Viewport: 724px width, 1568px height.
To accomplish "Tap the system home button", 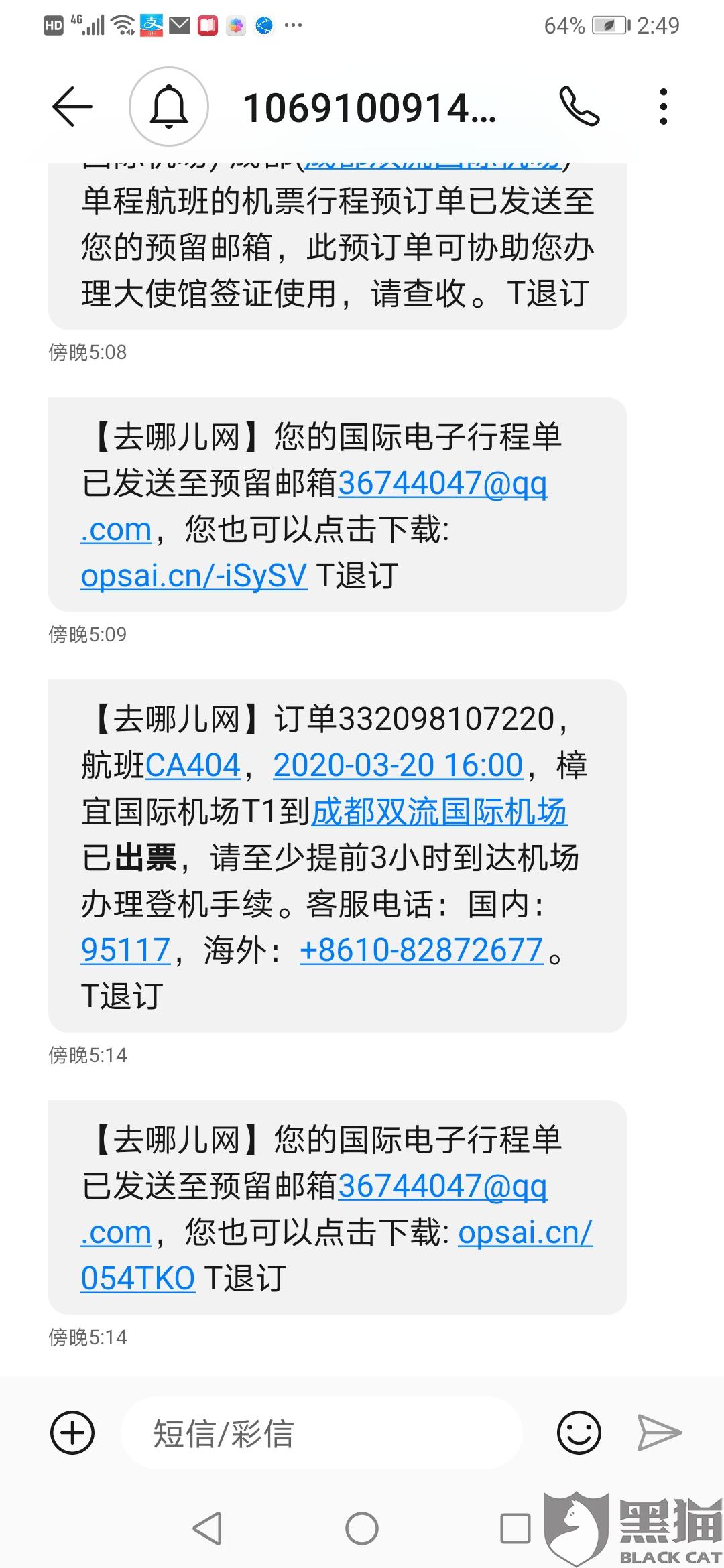I will coord(362,1529).
